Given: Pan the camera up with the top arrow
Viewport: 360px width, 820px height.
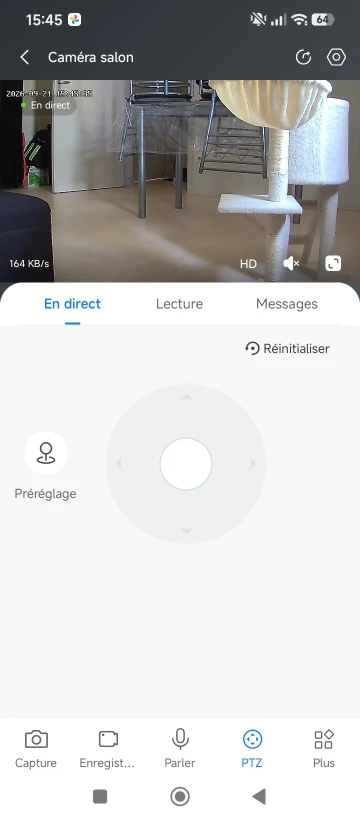Looking at the screenshot, I should pos(186,397).
